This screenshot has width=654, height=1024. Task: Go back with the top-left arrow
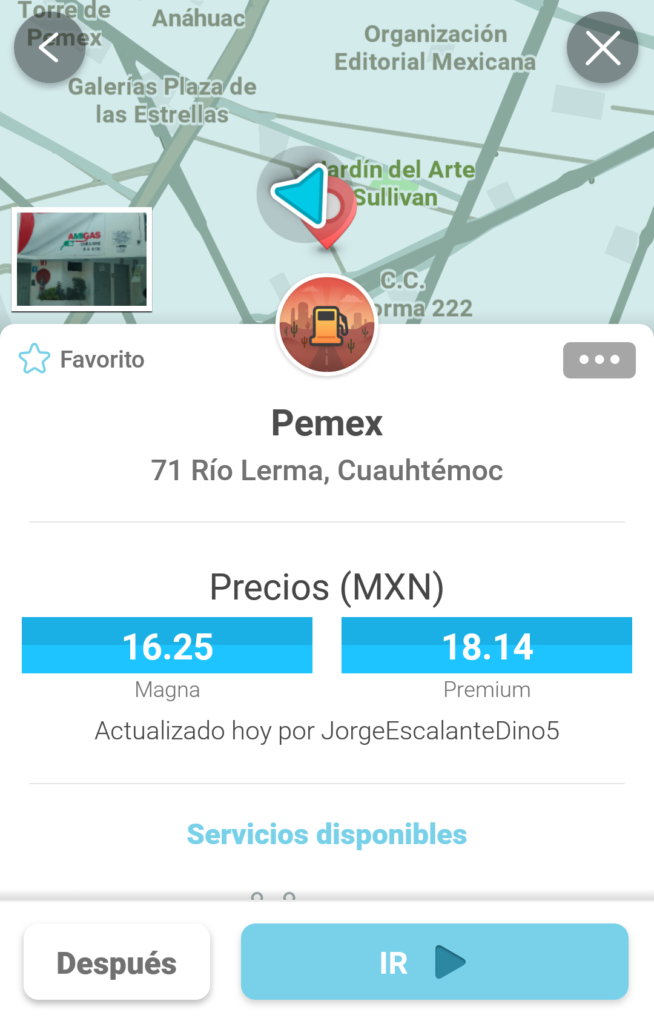pyautogui.click(x=49, y=48)
